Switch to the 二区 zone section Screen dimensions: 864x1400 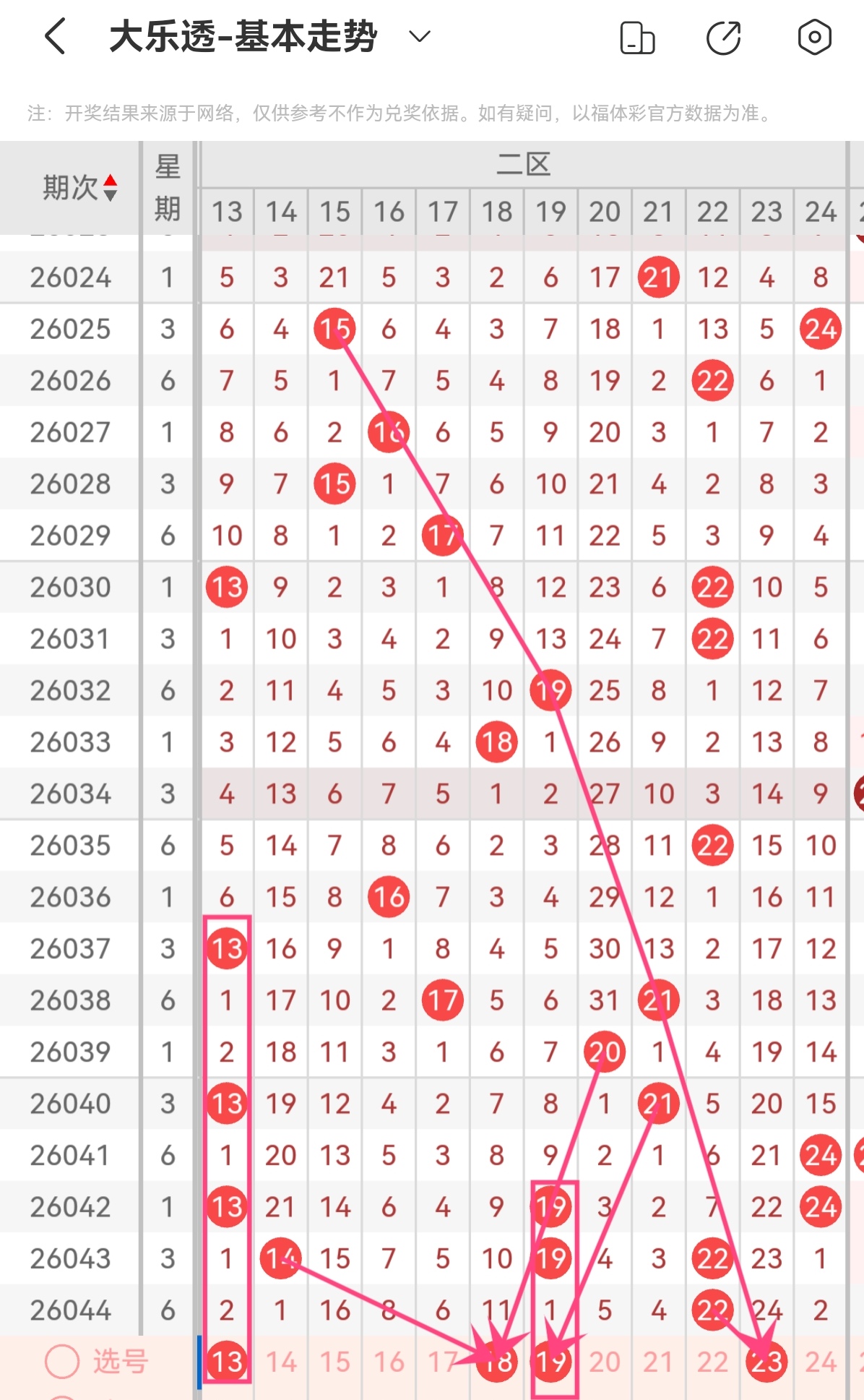[525, 163]
